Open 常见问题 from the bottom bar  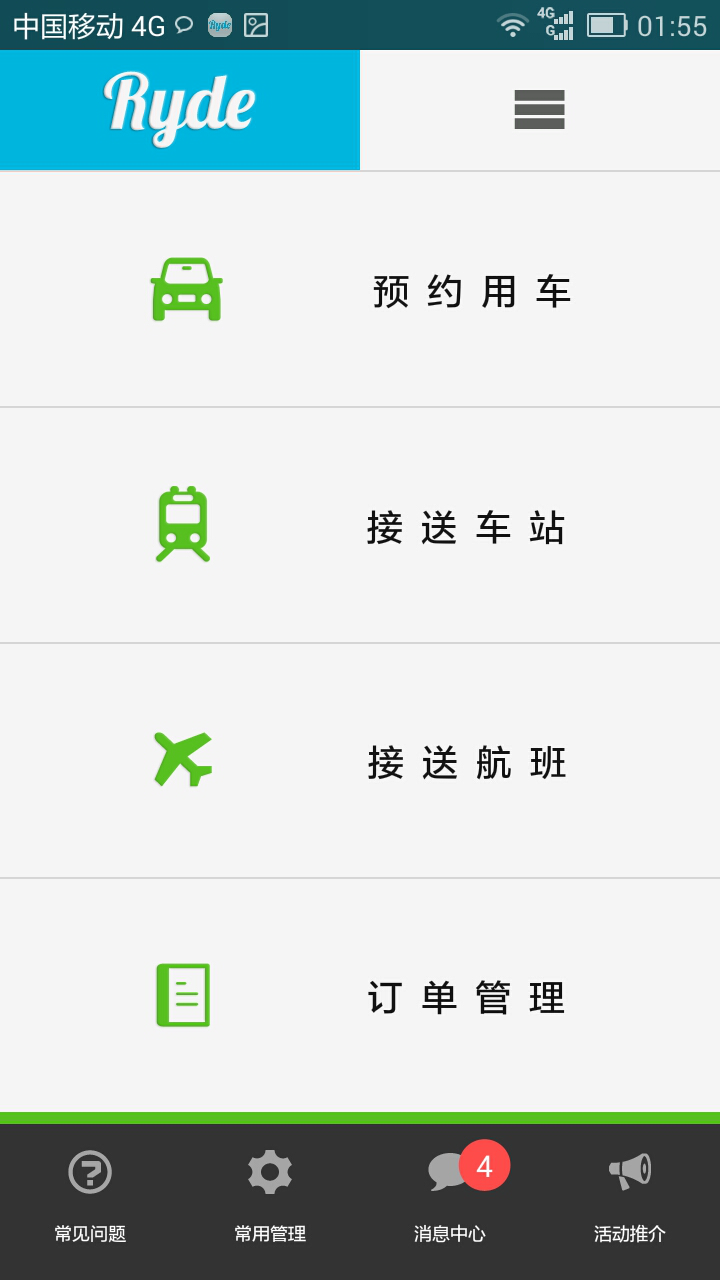(x=88, y=1195)
